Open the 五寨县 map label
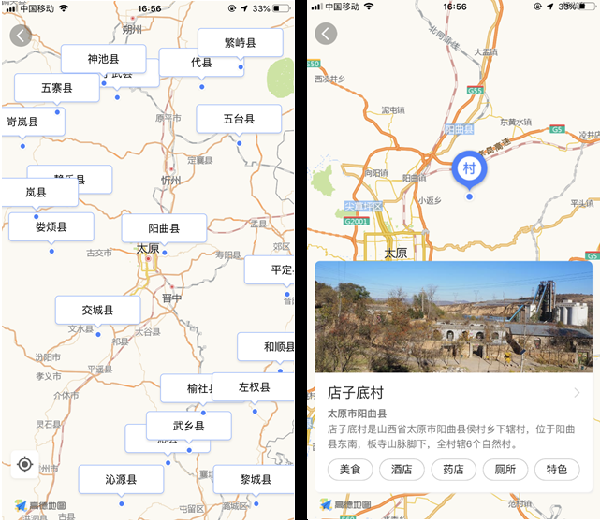600x523 pixels. point(56,88)
